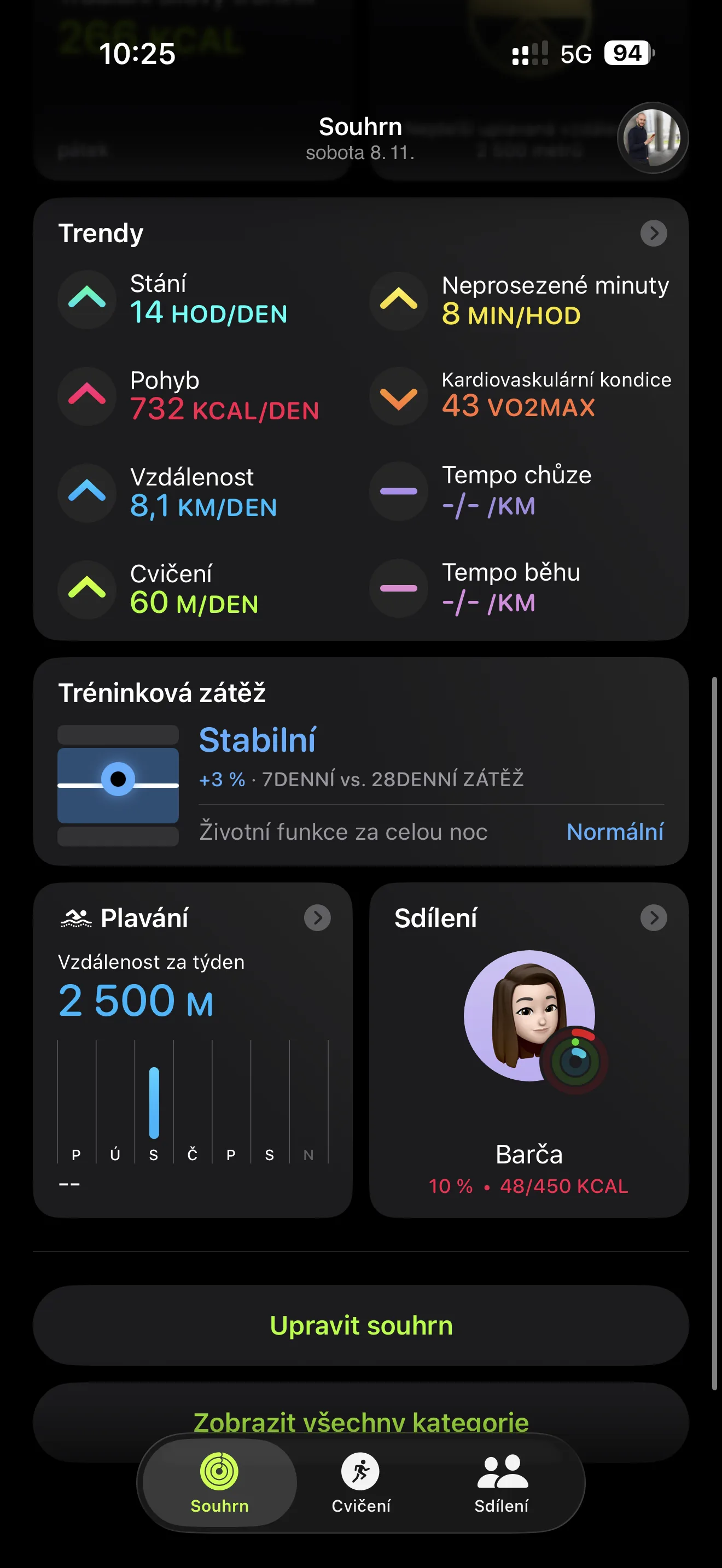The image size is (722, 1568).
Task: Open the Sdílení card chevron
Action: [x=653, y=917]
